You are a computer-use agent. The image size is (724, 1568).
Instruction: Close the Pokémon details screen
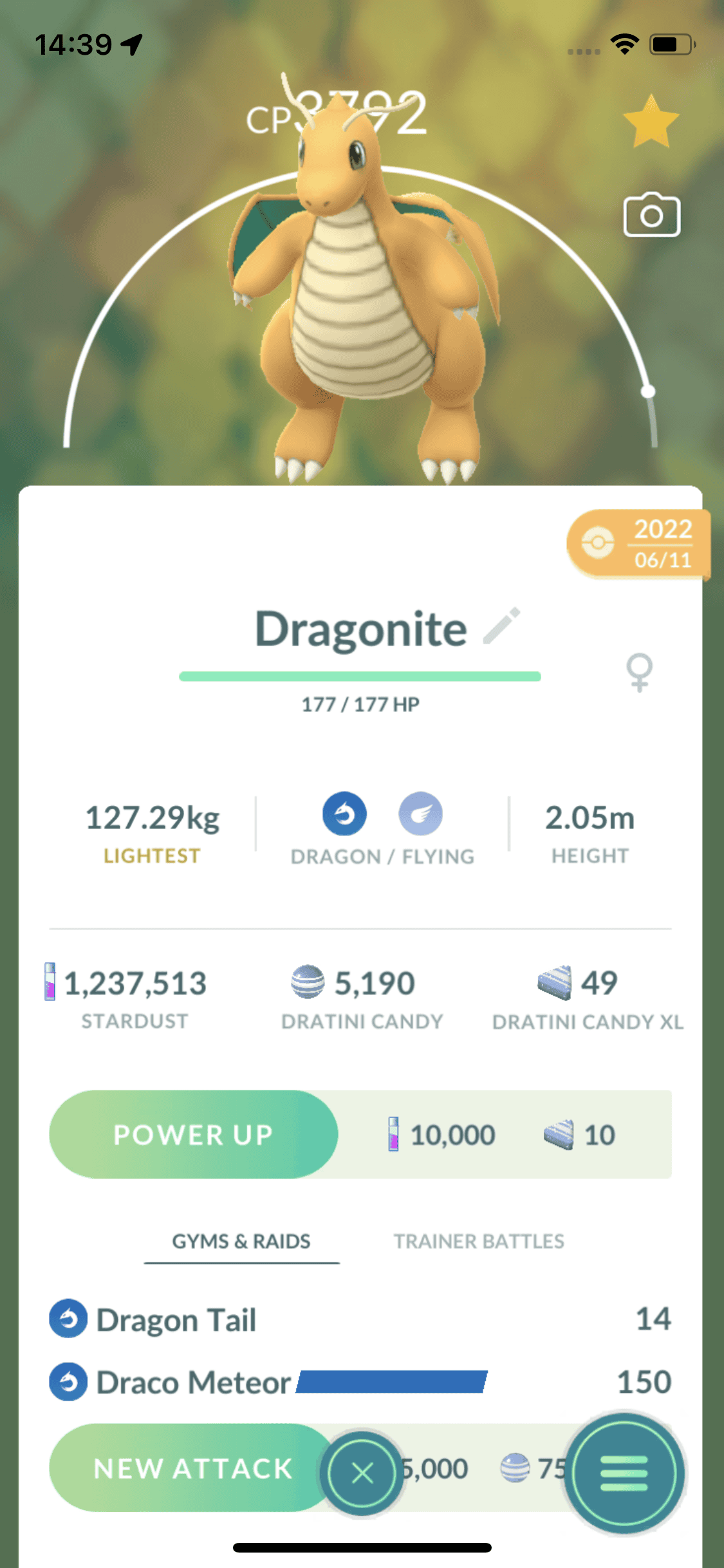(362, 1473)
